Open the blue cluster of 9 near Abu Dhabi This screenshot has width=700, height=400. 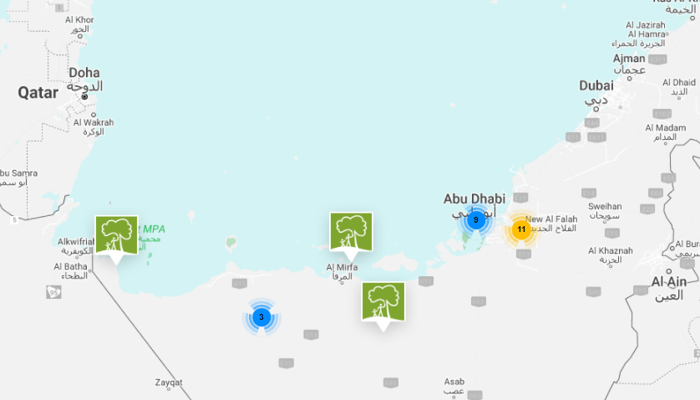point(476,220)
